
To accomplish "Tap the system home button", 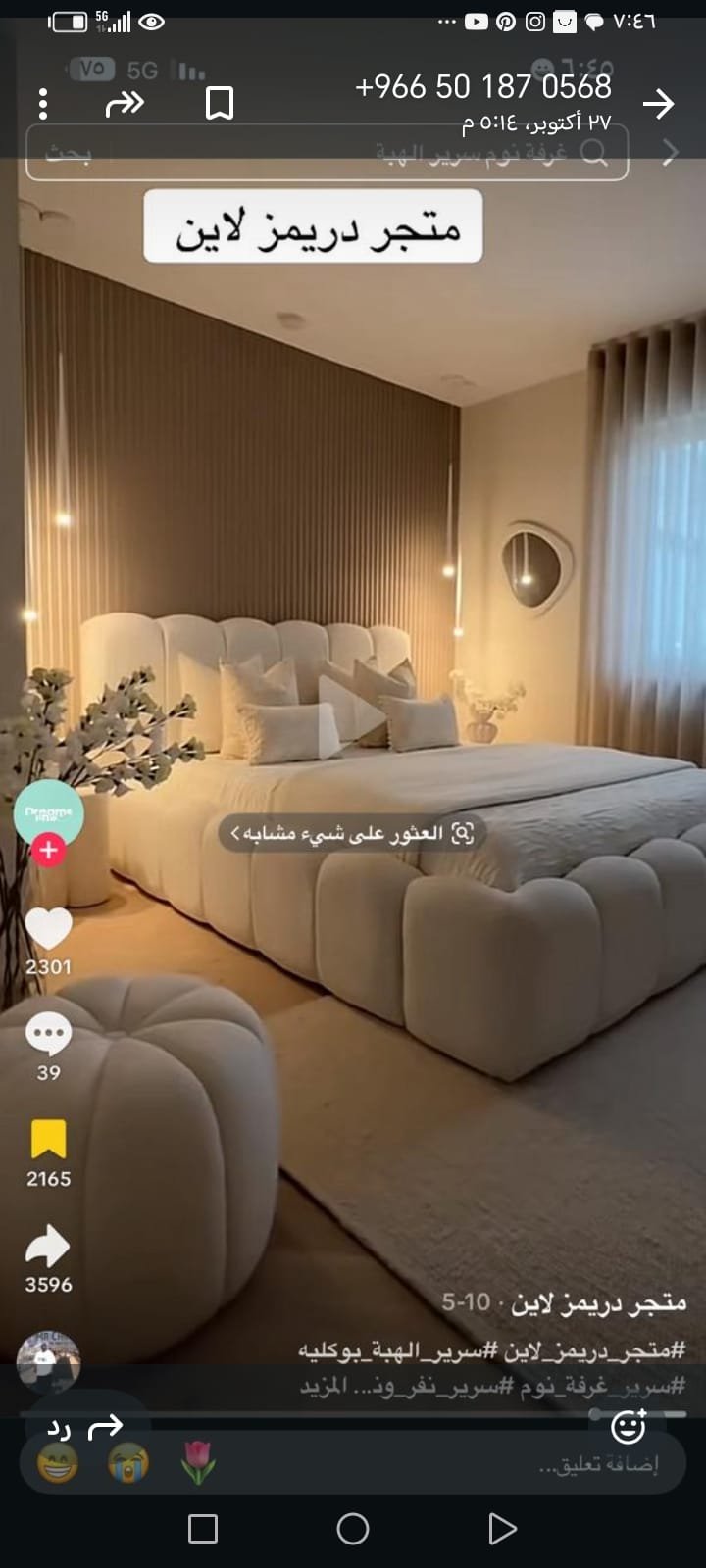I will click(353, 1529).
